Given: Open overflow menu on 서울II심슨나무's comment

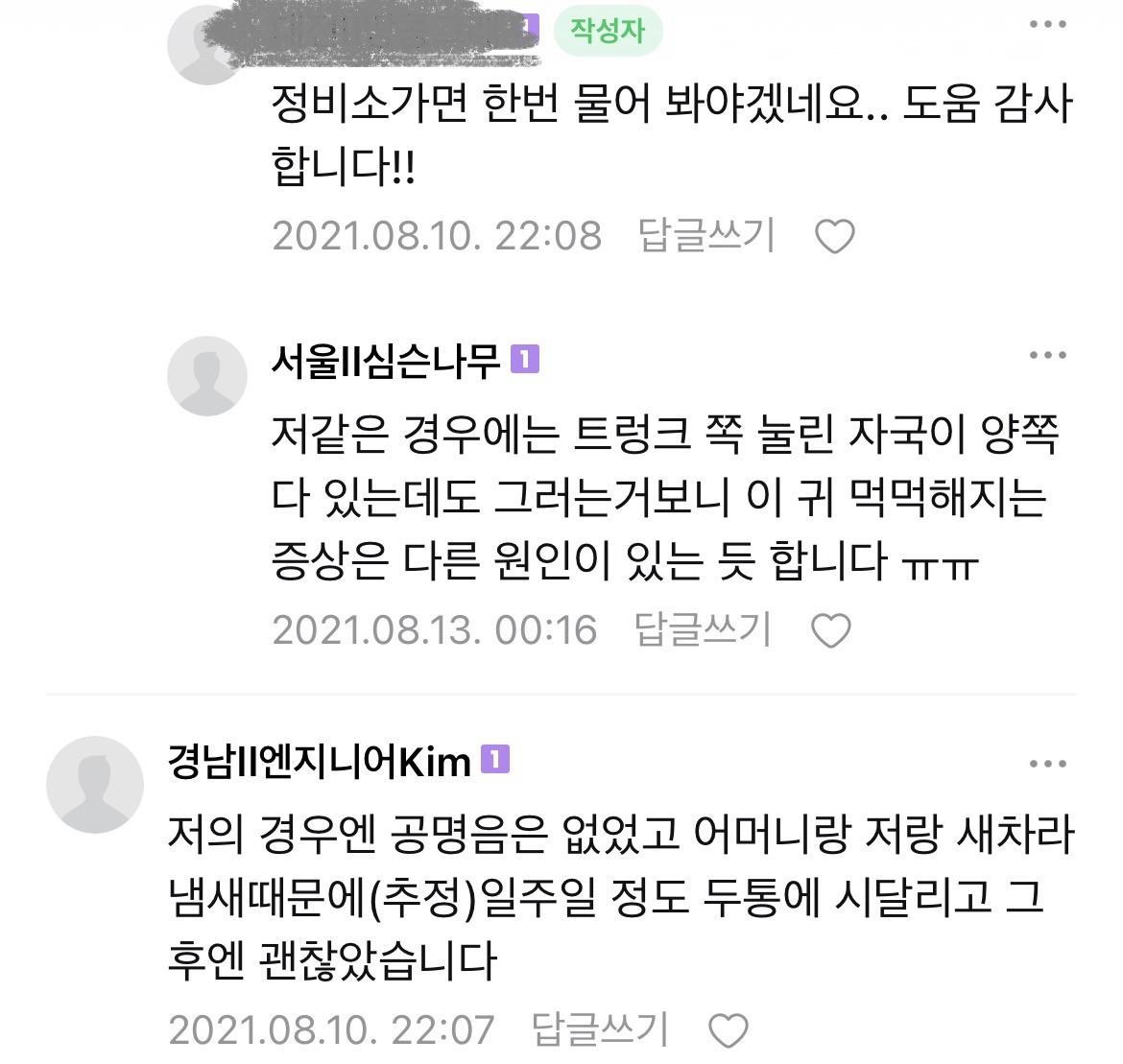Looking at the screenshot, I should click(1047, 356).
